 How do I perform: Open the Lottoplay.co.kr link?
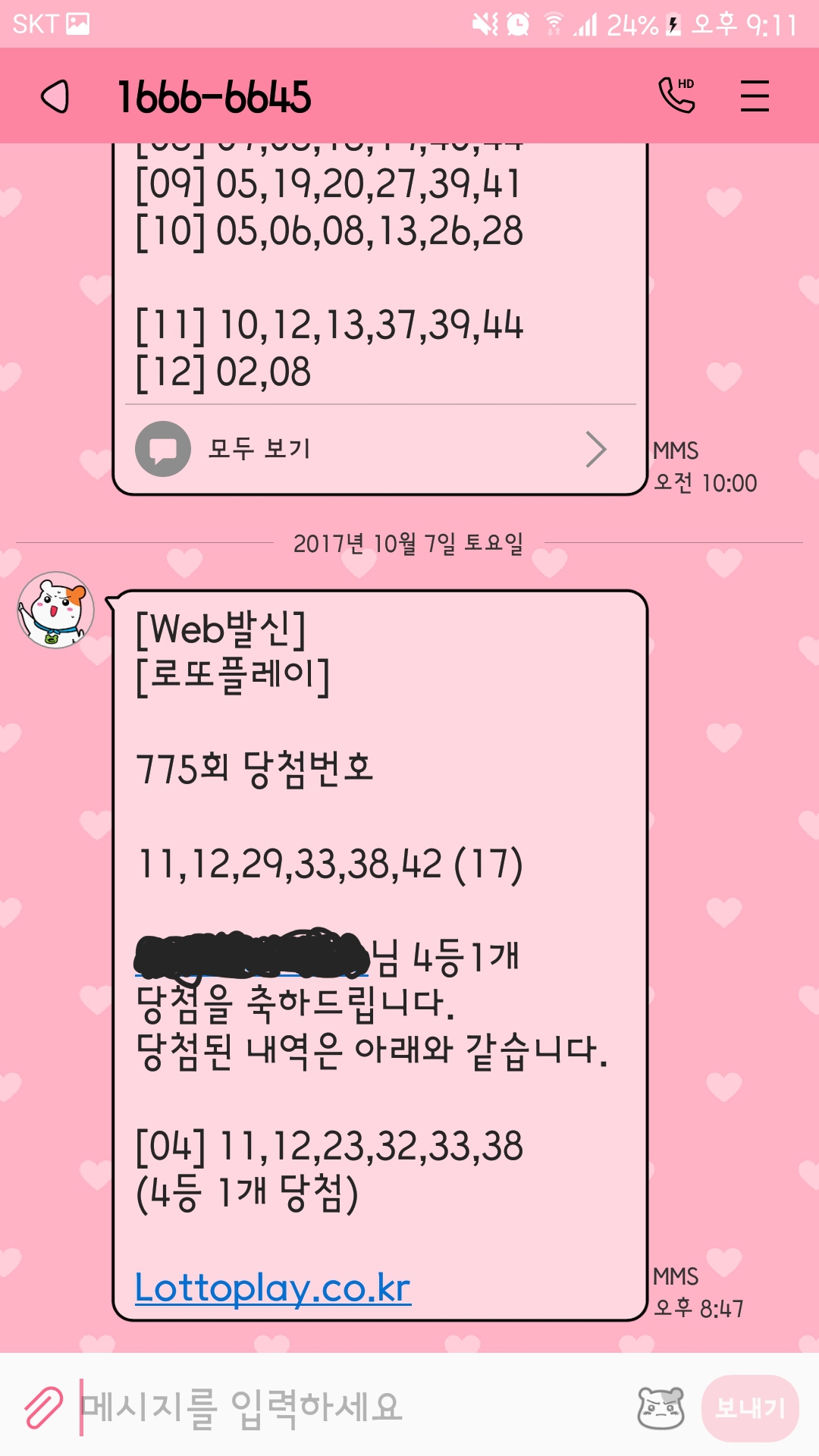(273, 1288)
